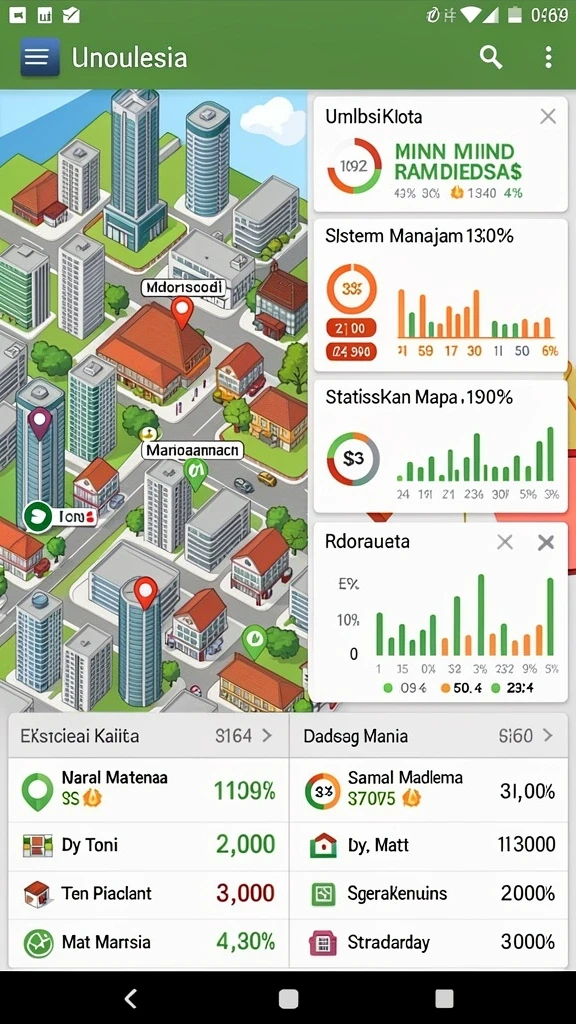This screenshot has width=576, height=1024.
Task: Open the Naral Matenaa row
Action: point(148,790)
